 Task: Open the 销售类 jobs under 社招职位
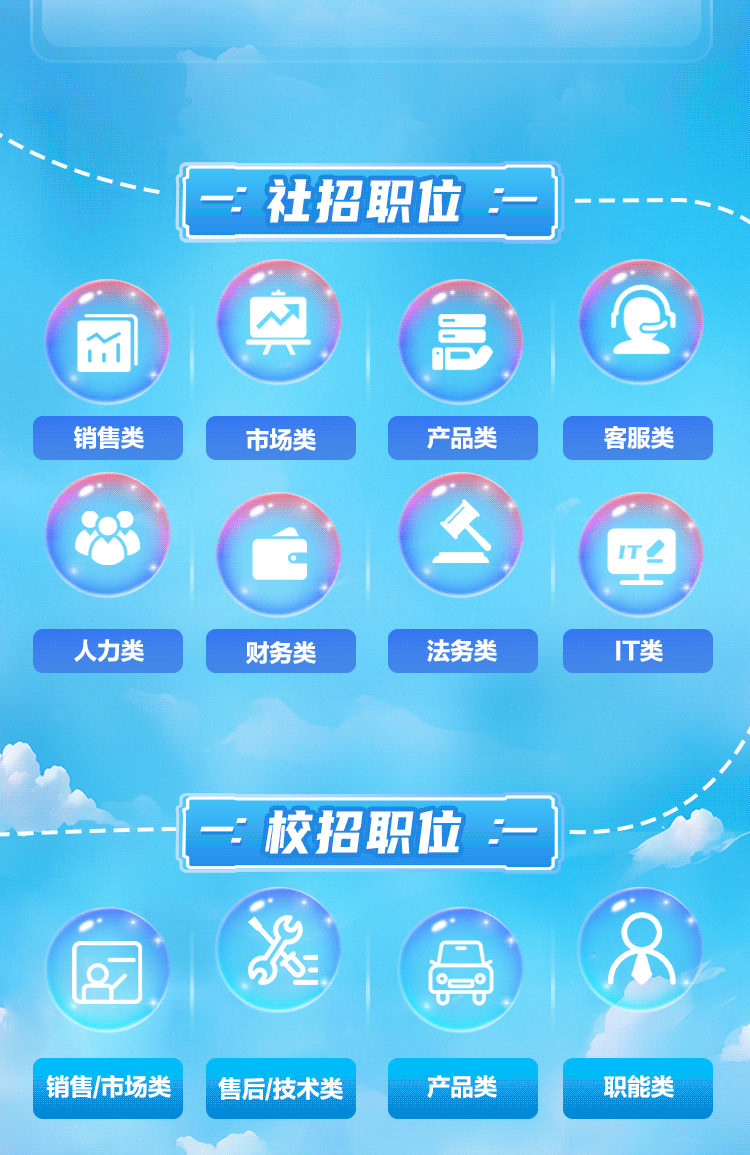point(108,438)
